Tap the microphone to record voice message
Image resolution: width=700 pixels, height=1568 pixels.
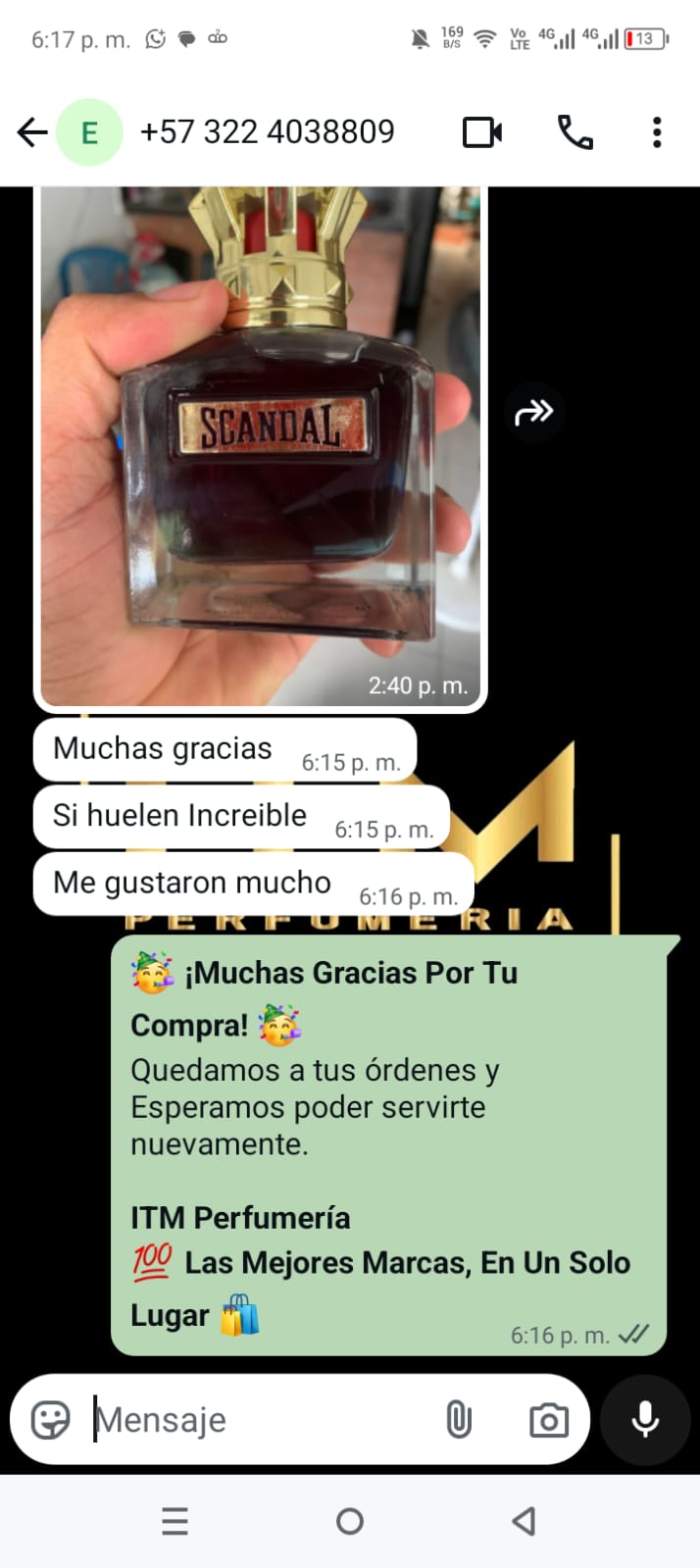645,1419
